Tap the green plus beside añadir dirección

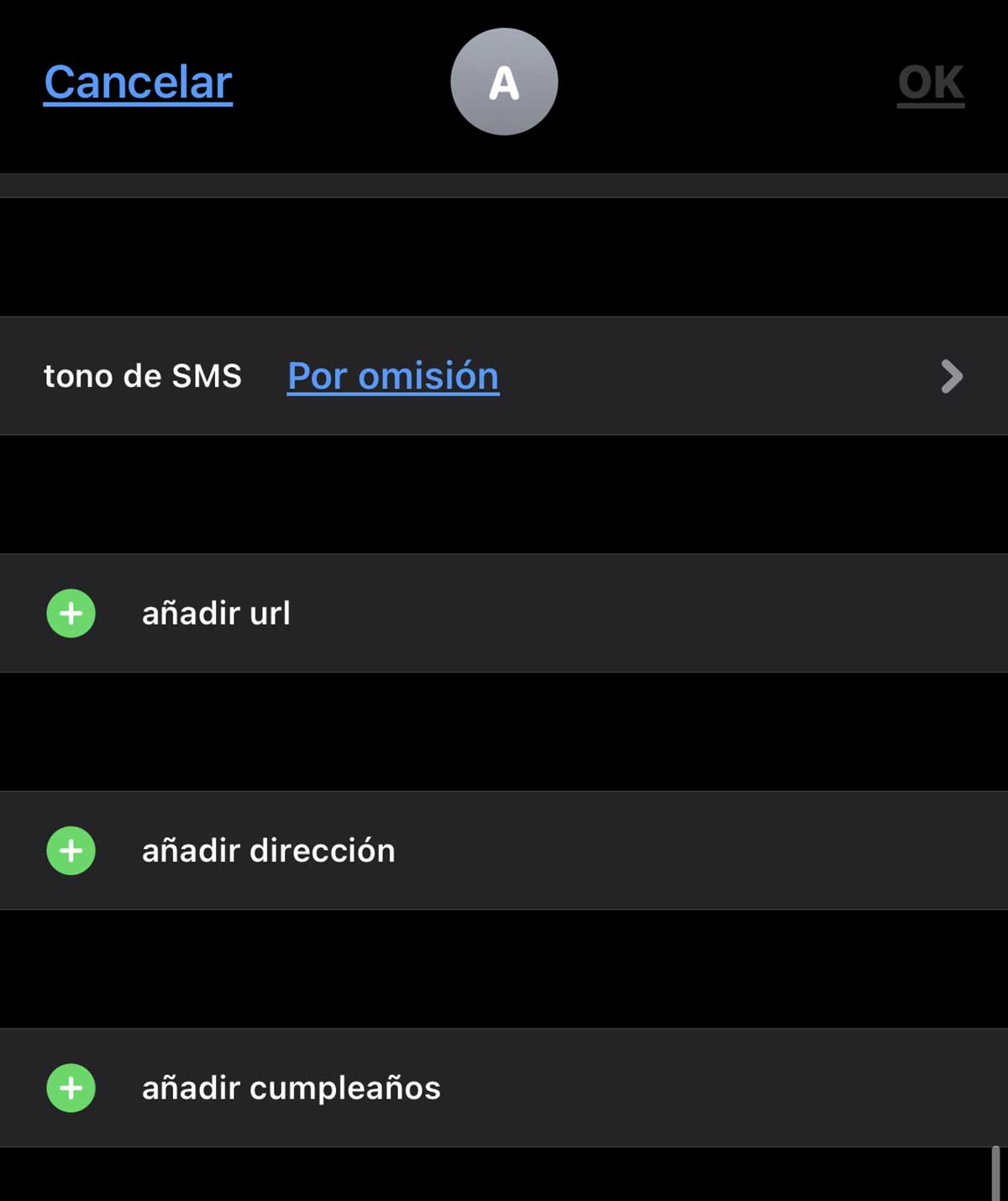[71, 850]
